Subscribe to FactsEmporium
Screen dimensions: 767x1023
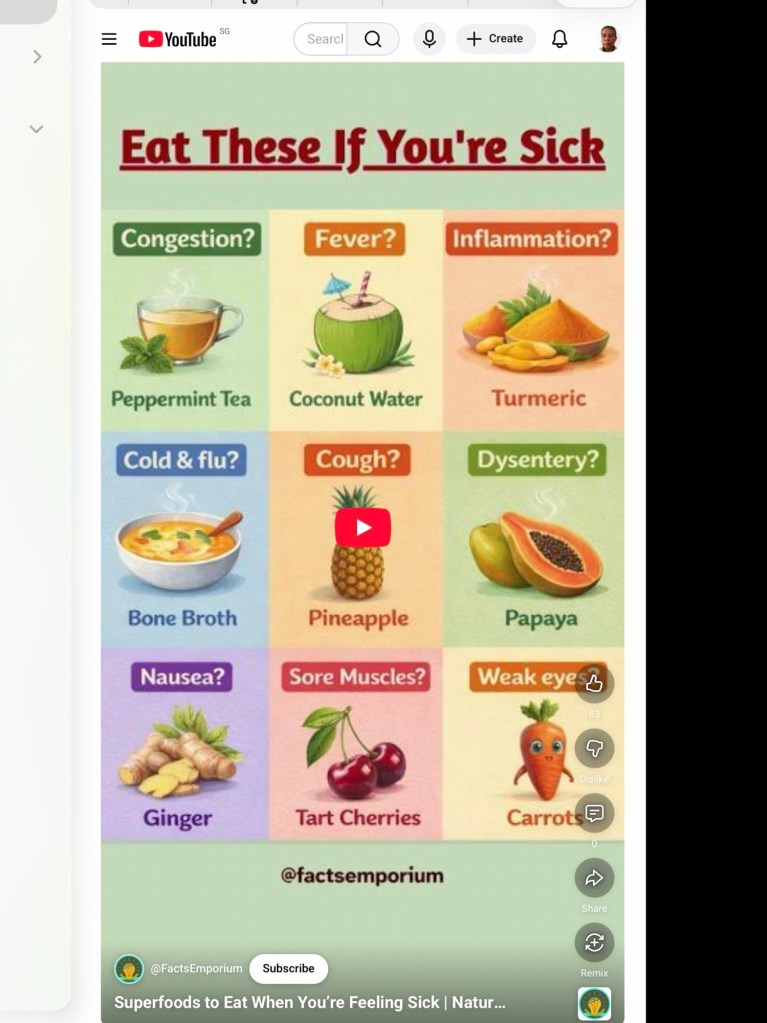(x=288, y=968)
